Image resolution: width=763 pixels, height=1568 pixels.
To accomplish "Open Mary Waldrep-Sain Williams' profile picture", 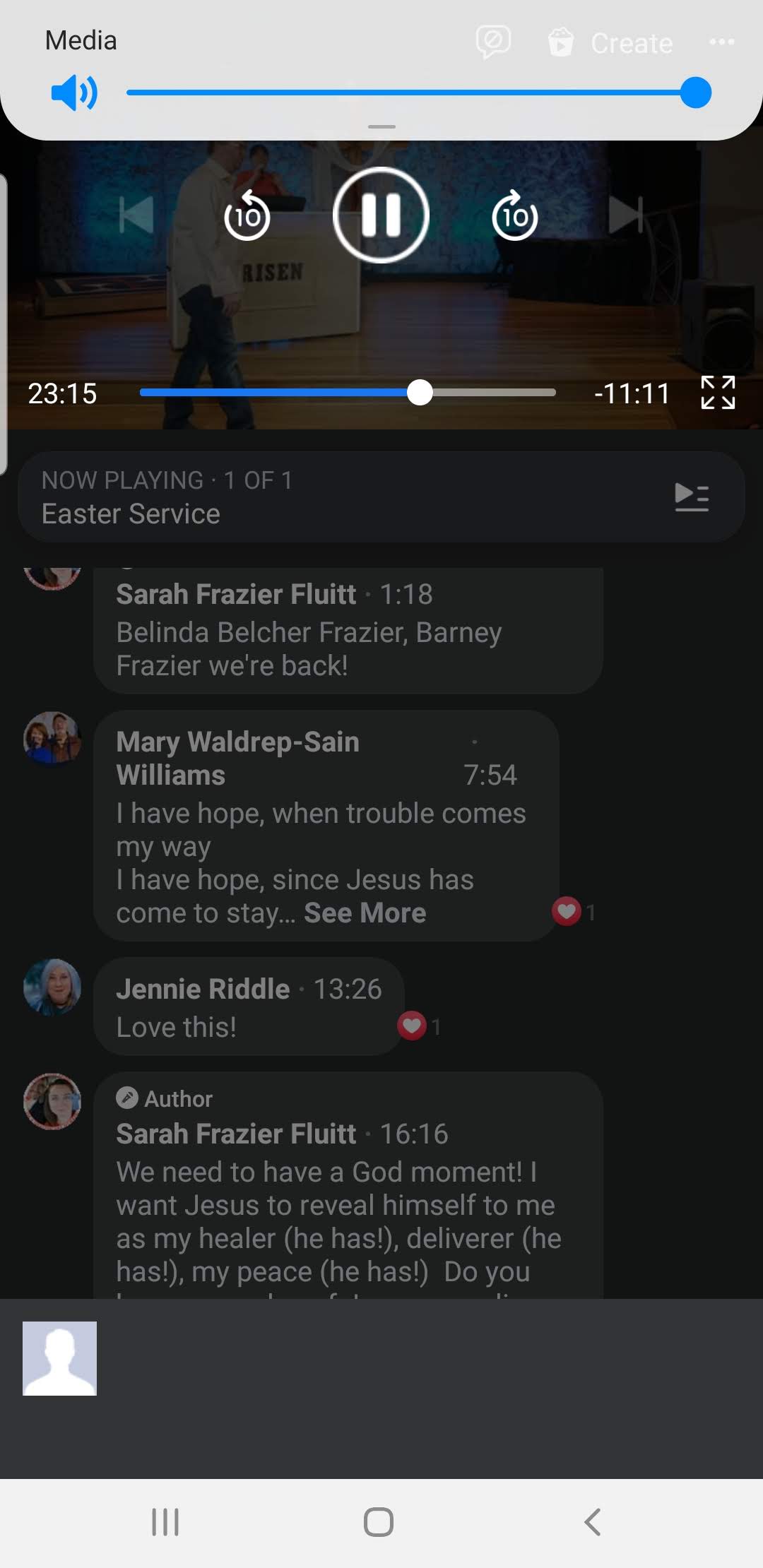I will 52,738.
